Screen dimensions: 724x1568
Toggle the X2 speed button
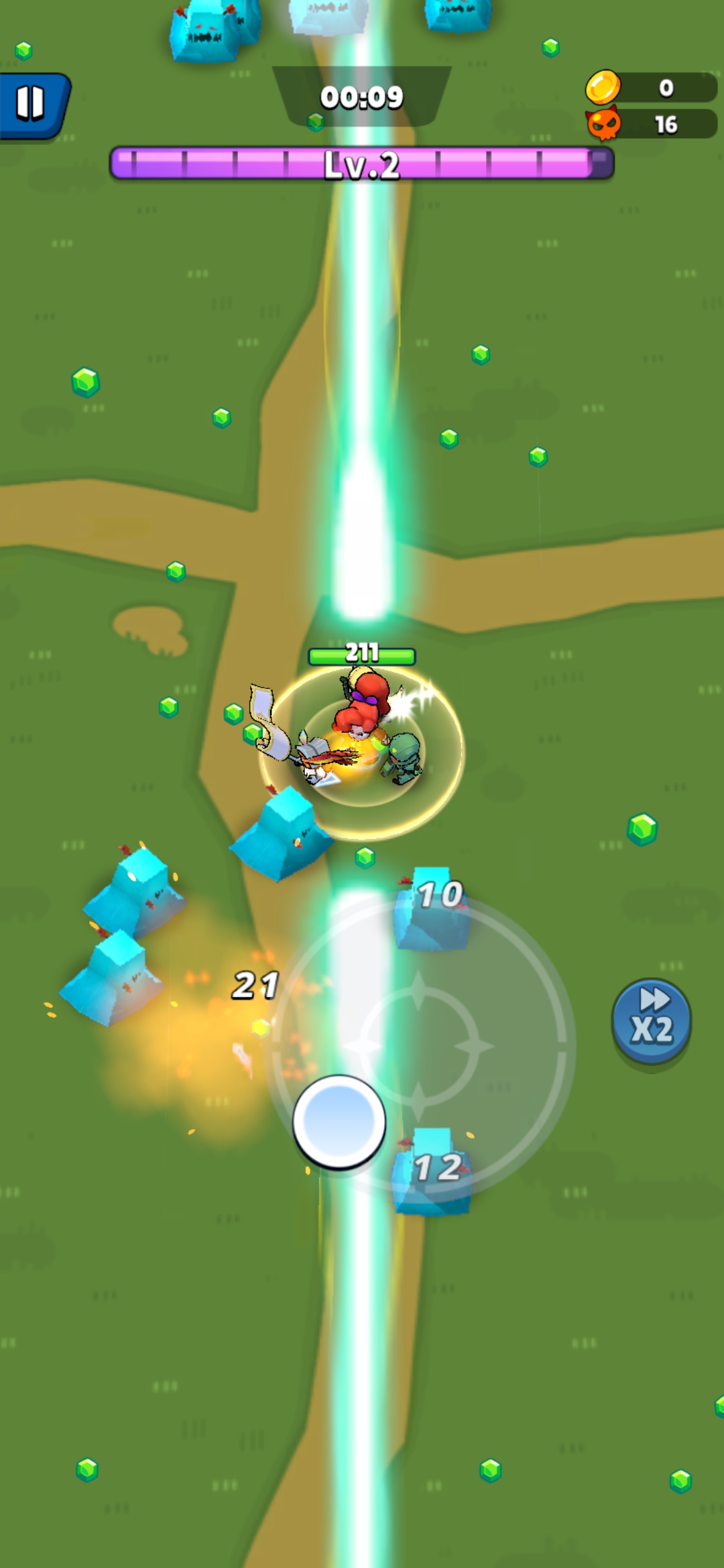pyautogui.click(x=651, y=1020)
